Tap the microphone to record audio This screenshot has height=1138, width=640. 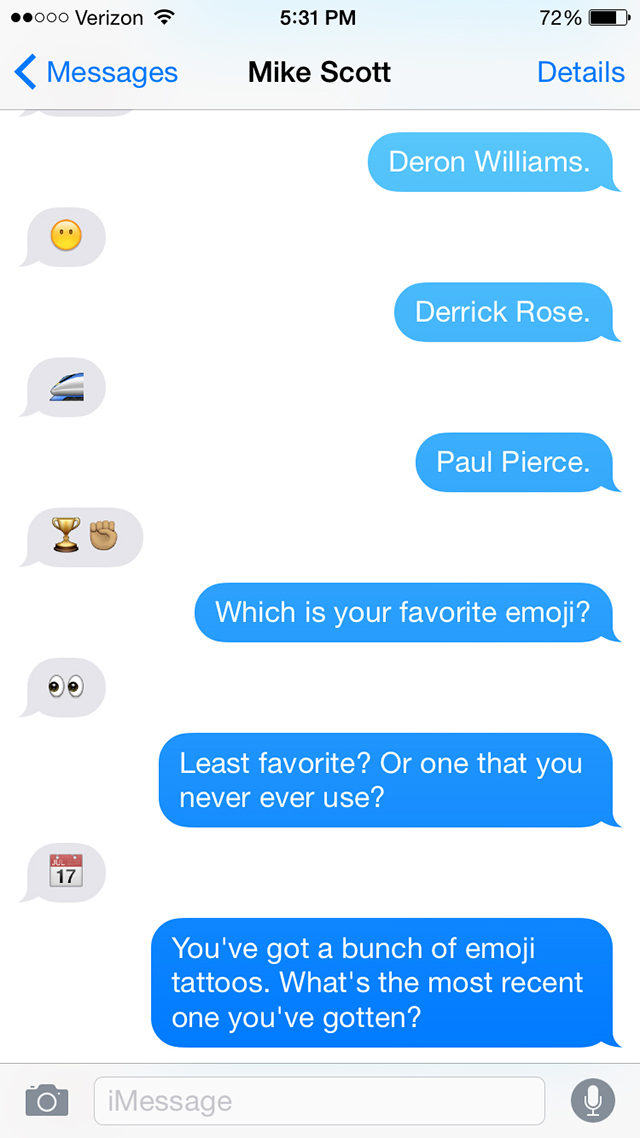(593, 1100)
